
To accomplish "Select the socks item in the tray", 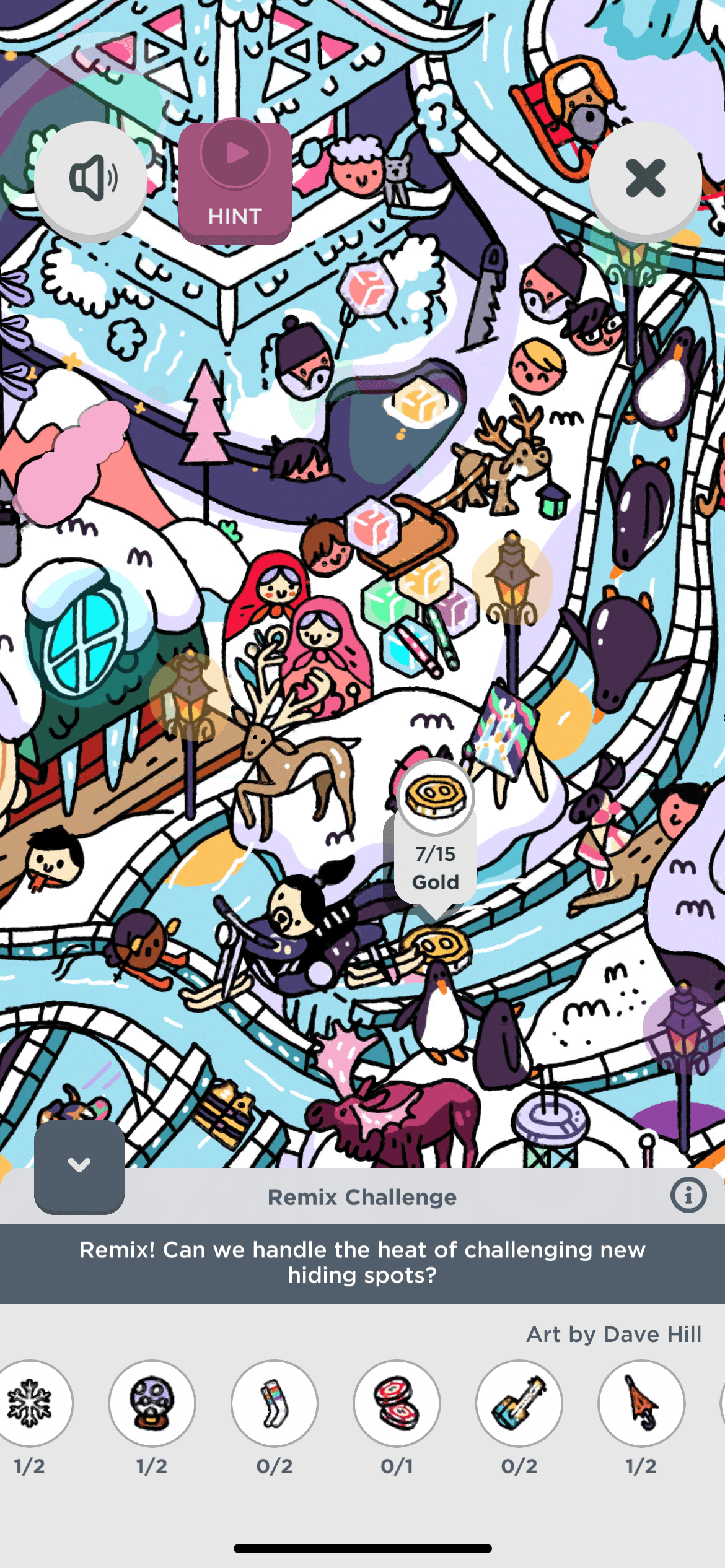I will [x=275, y=1403].
